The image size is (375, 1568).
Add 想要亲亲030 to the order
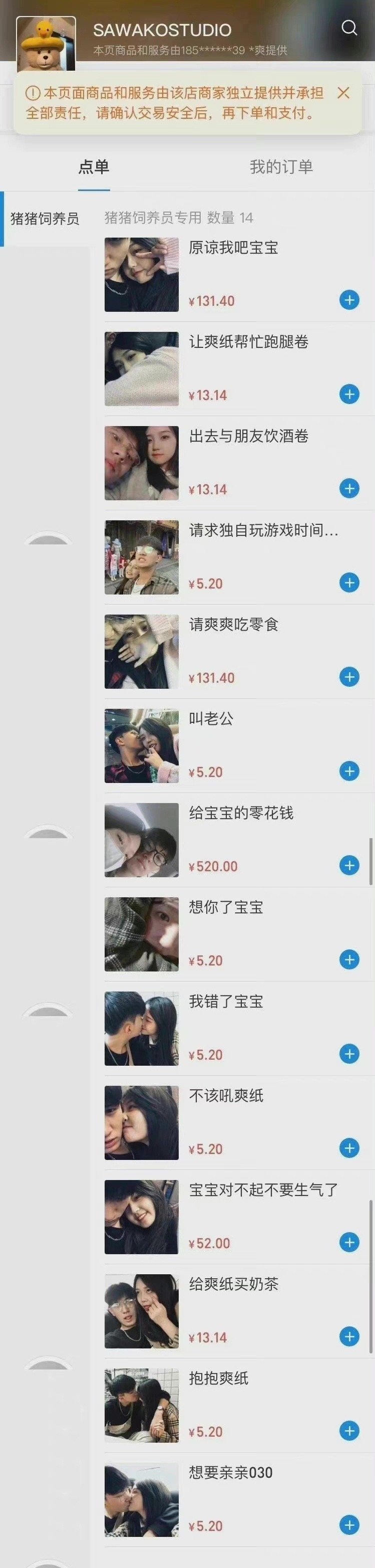coord(349,1525)
